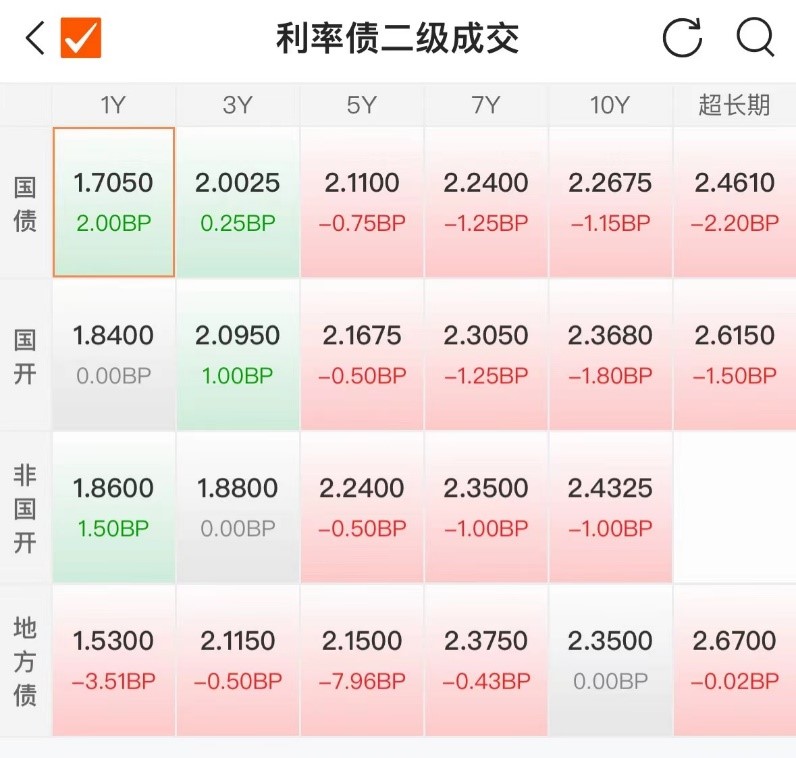This screenshot has width=796, height=758.
Task: Choose the 地方债 1Y cell showing 1.5300
Action: (x=114, y=660)
